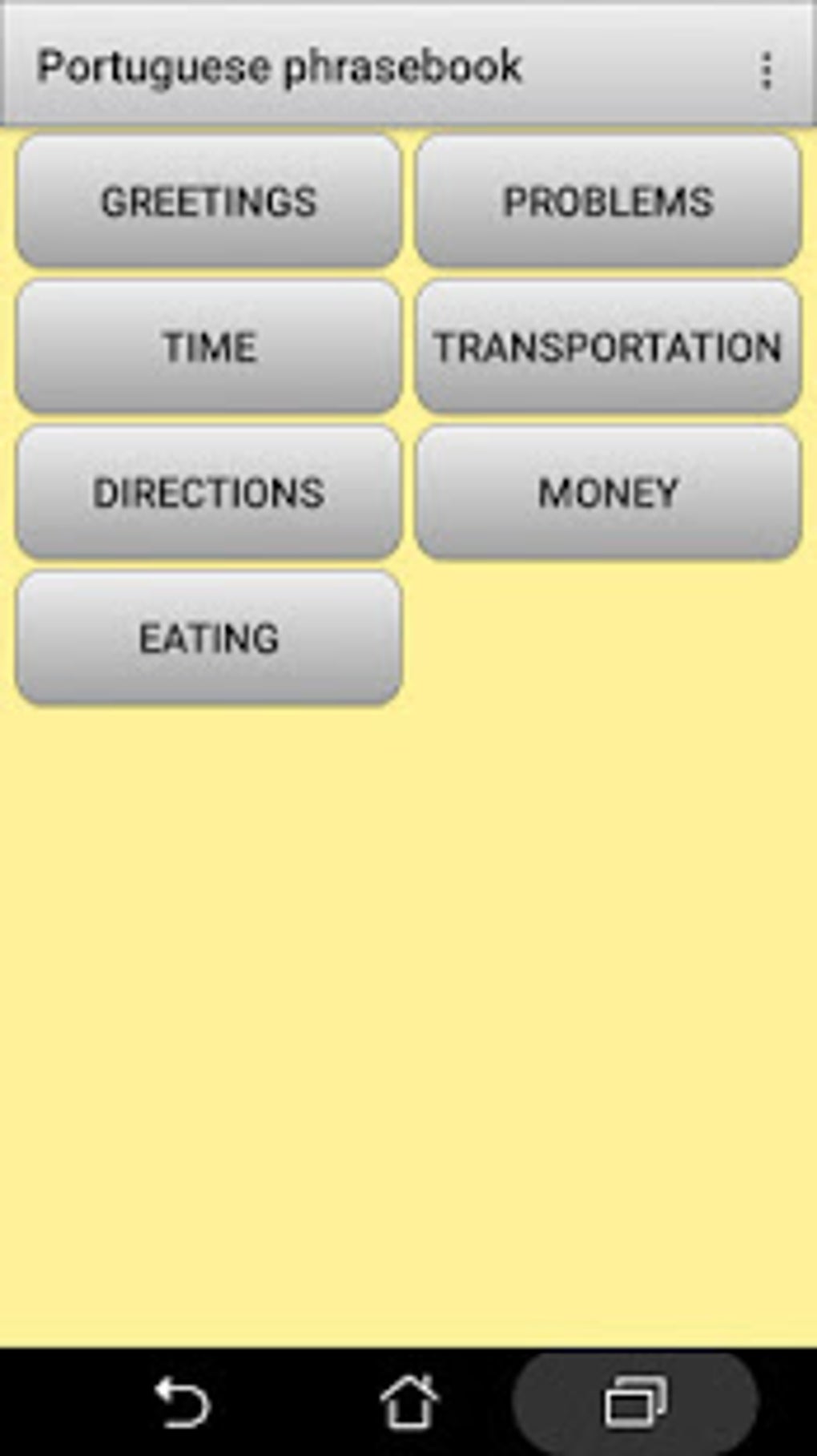The height and width of the screenshot is (1456, 817).
Task: Open the Directions phrases
Action: pyautogui.click(x=208, y=492)
